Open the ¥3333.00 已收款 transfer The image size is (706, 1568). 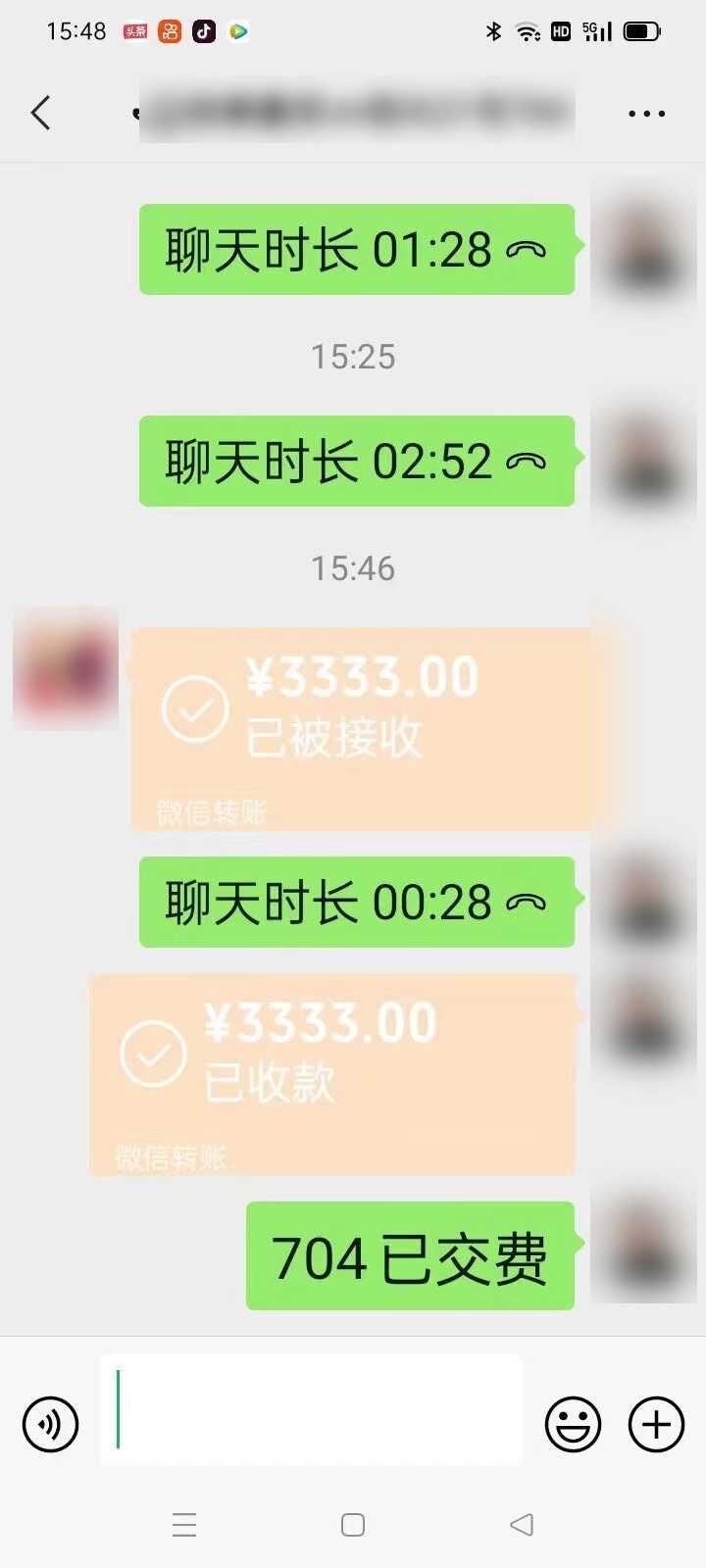(331, 1074)
